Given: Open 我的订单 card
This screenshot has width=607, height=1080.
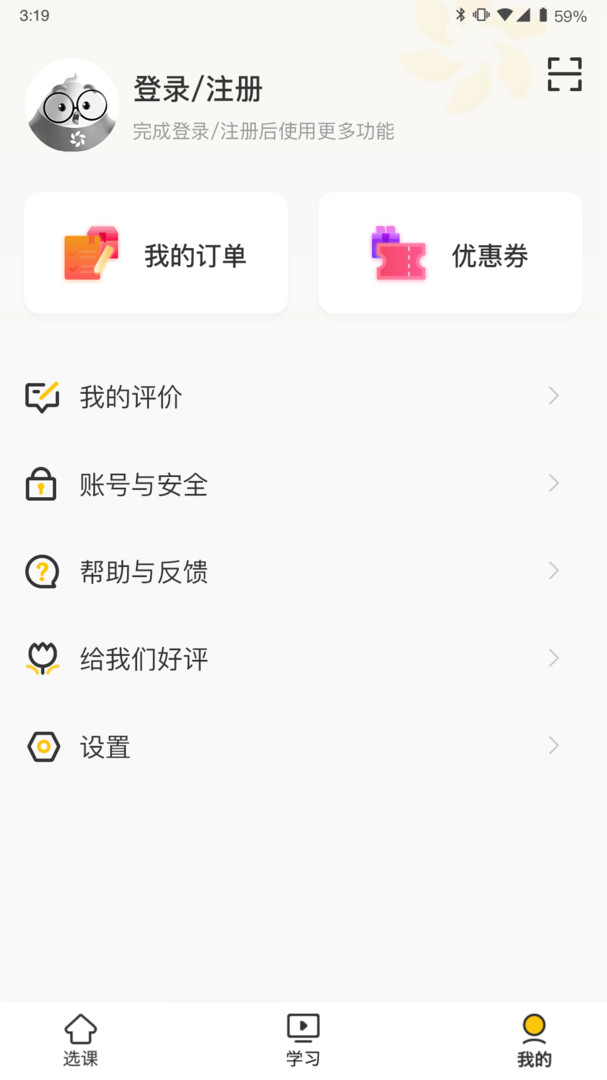Looking at the screenshot, I should pyautogui.click(x=156, y=254).
